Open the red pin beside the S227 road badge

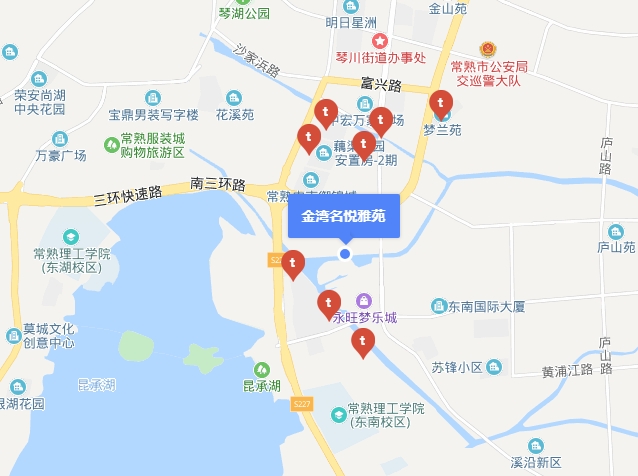click(292, 264)
